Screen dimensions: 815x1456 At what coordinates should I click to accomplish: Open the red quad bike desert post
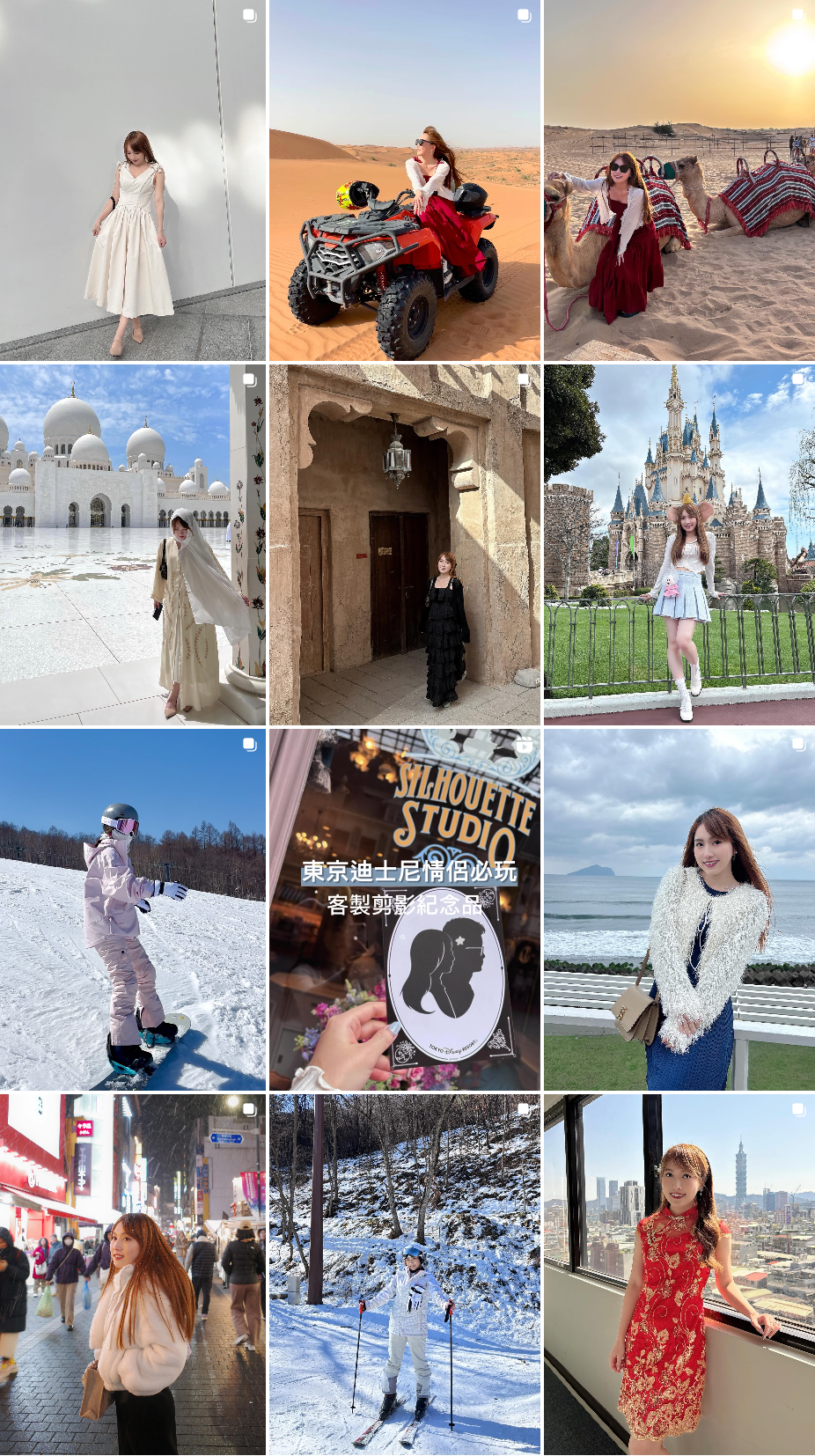405,180
